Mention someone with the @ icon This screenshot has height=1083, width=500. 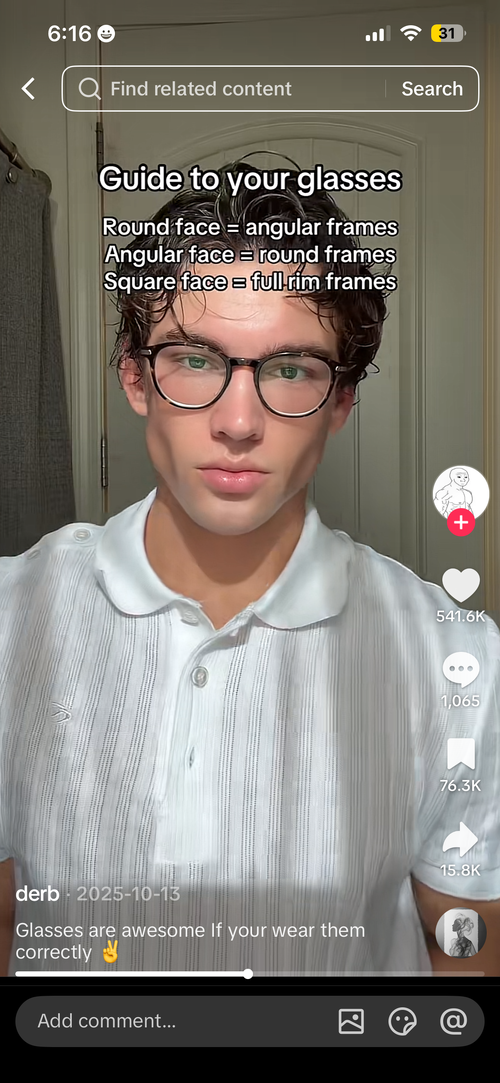click(x=454, y=1021)
